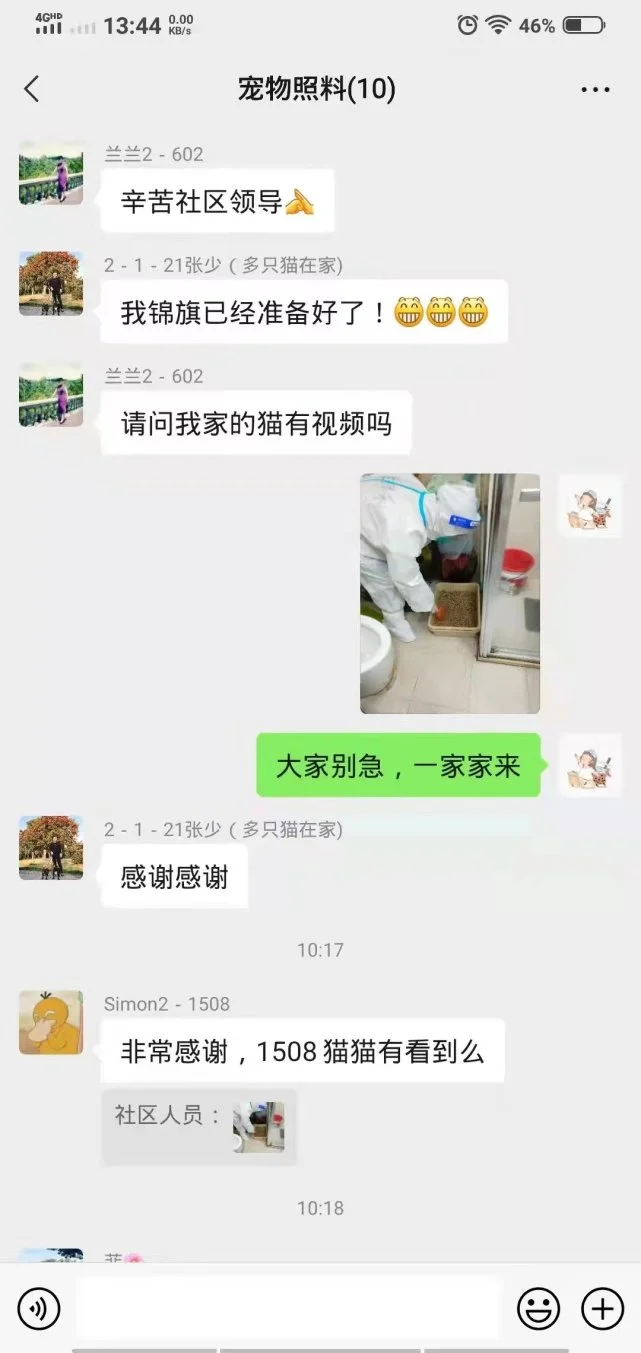Open the plus attachment menu
The height and width of the screenshot is (1353, 641).
pos(602,1309)
